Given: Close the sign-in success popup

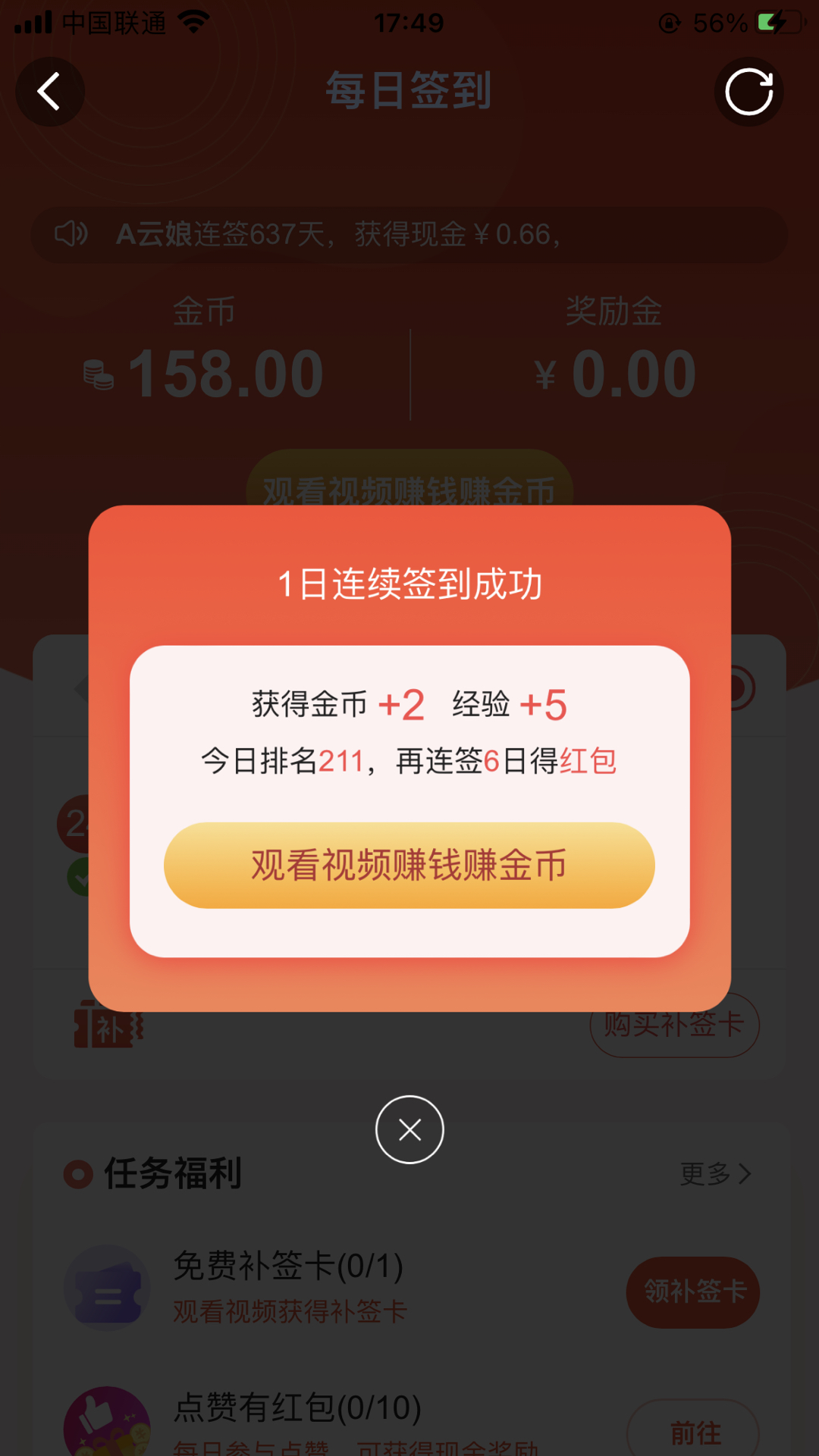Looking at the screenshot, I should pos(409,1129).
